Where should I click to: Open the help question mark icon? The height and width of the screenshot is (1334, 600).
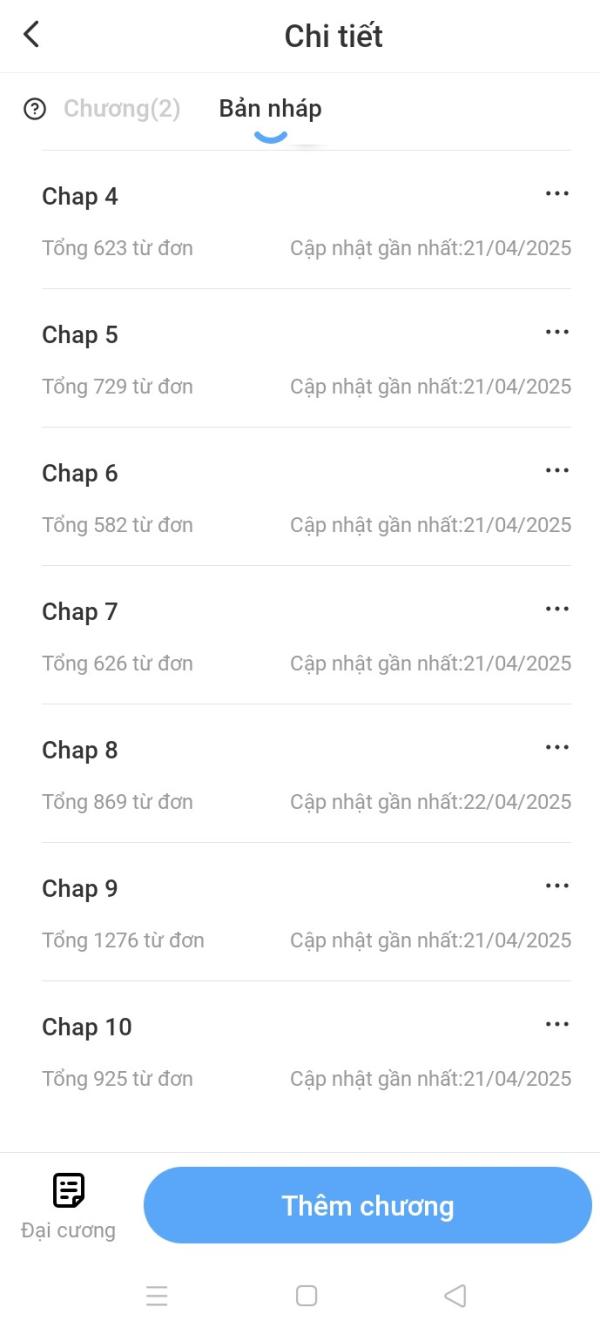click(x=35, y=109)
